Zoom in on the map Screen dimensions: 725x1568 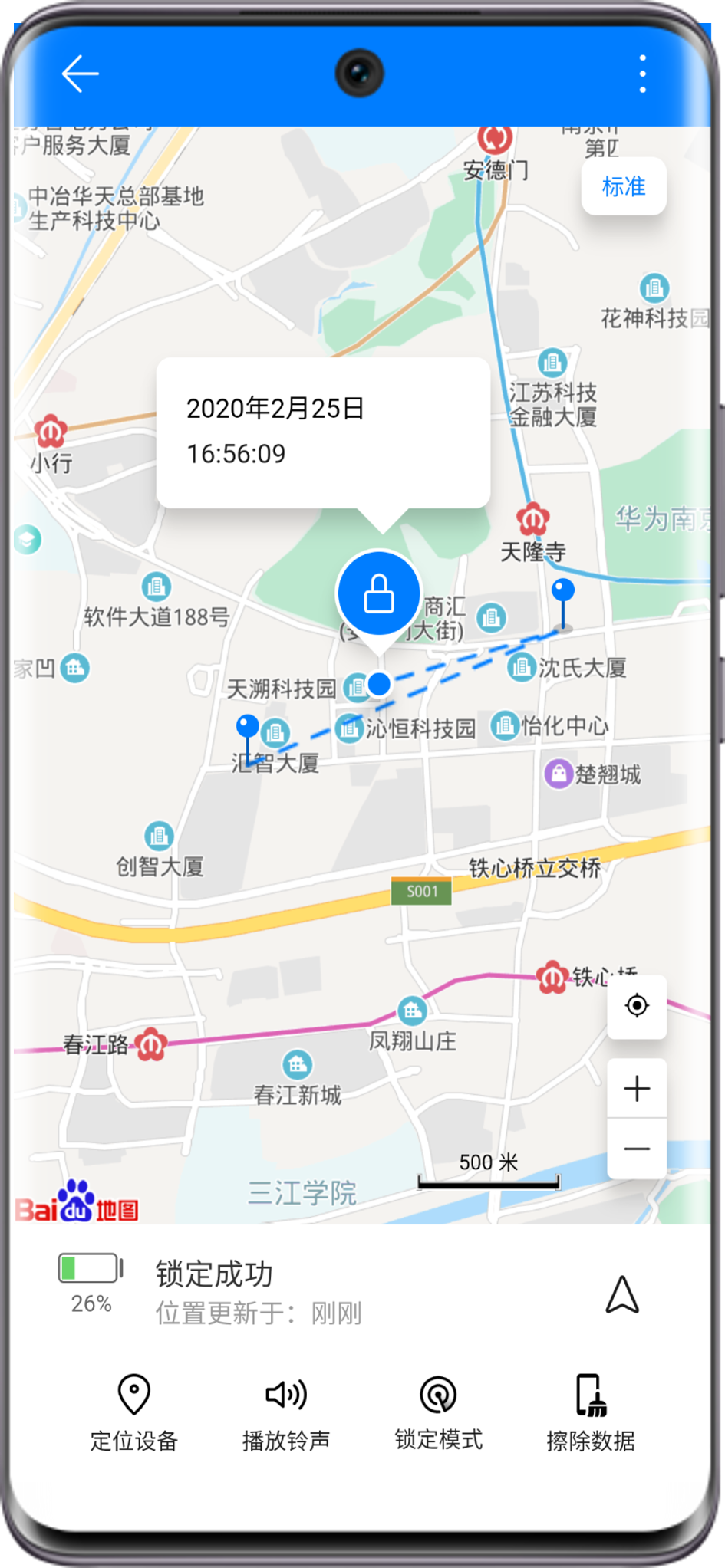[637, 1089]
